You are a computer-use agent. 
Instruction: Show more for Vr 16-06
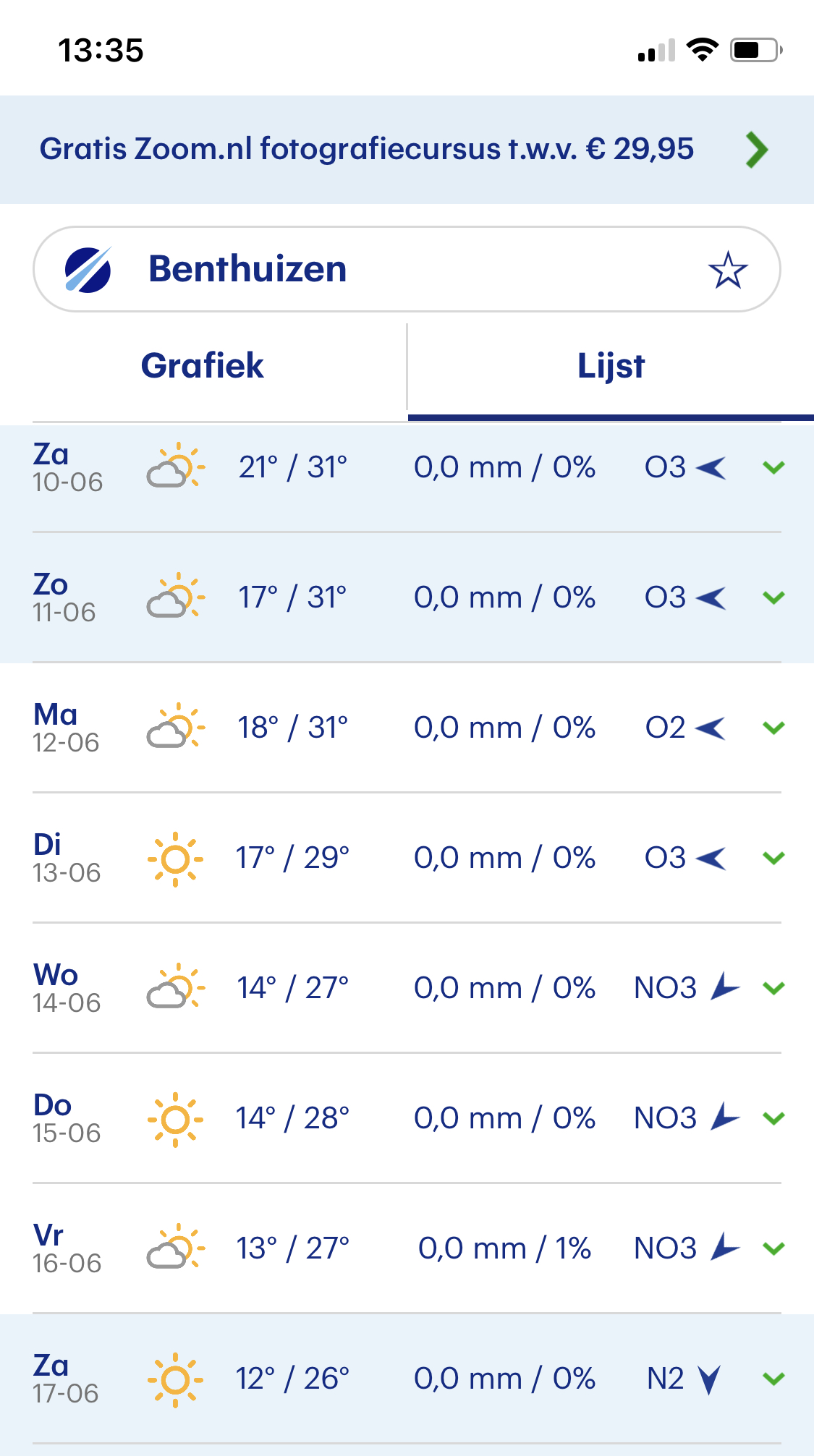[x=773, y=1249]
